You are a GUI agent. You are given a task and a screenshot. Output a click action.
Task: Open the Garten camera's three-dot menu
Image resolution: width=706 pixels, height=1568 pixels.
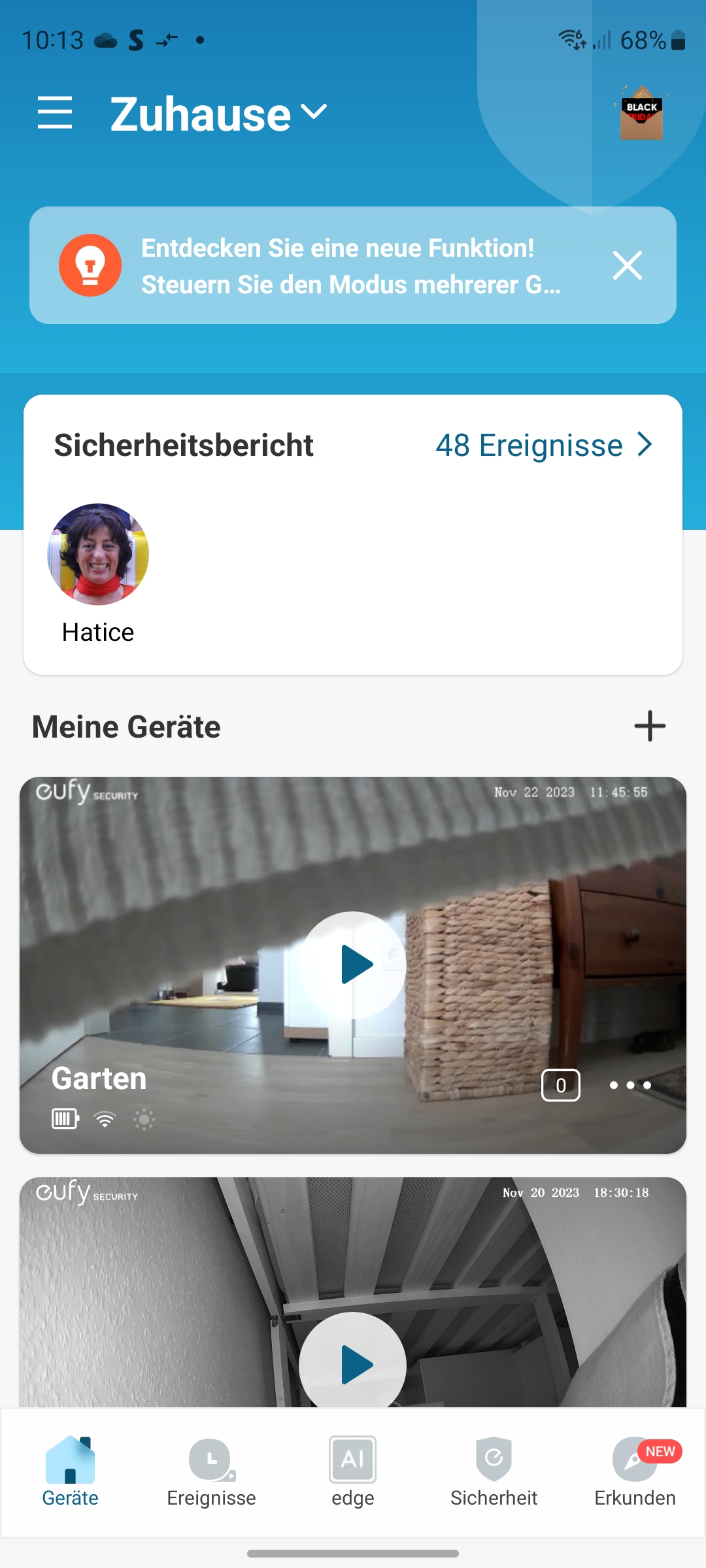click(630, 1085)
